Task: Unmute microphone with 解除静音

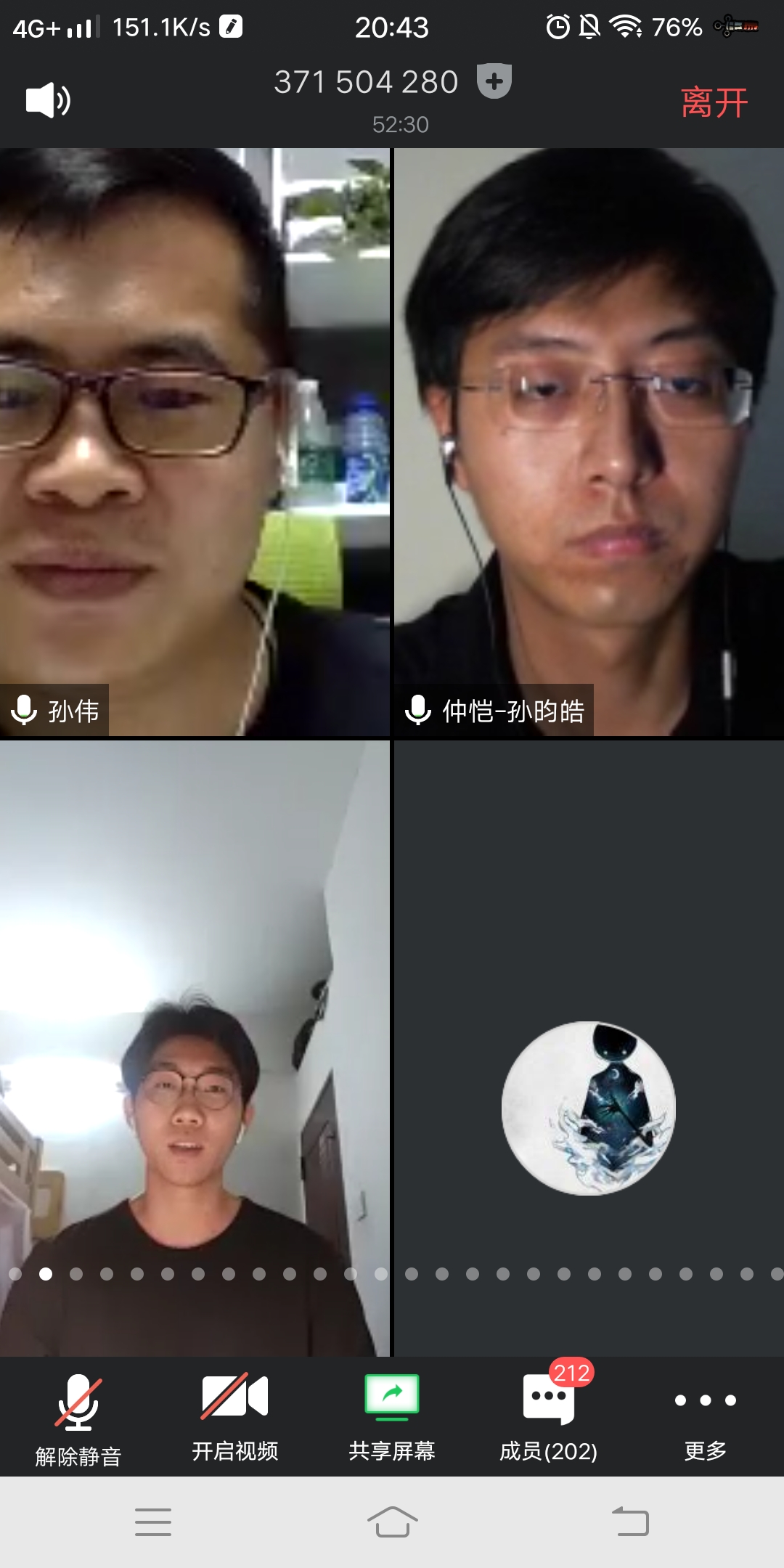Action: [78, 1416]
